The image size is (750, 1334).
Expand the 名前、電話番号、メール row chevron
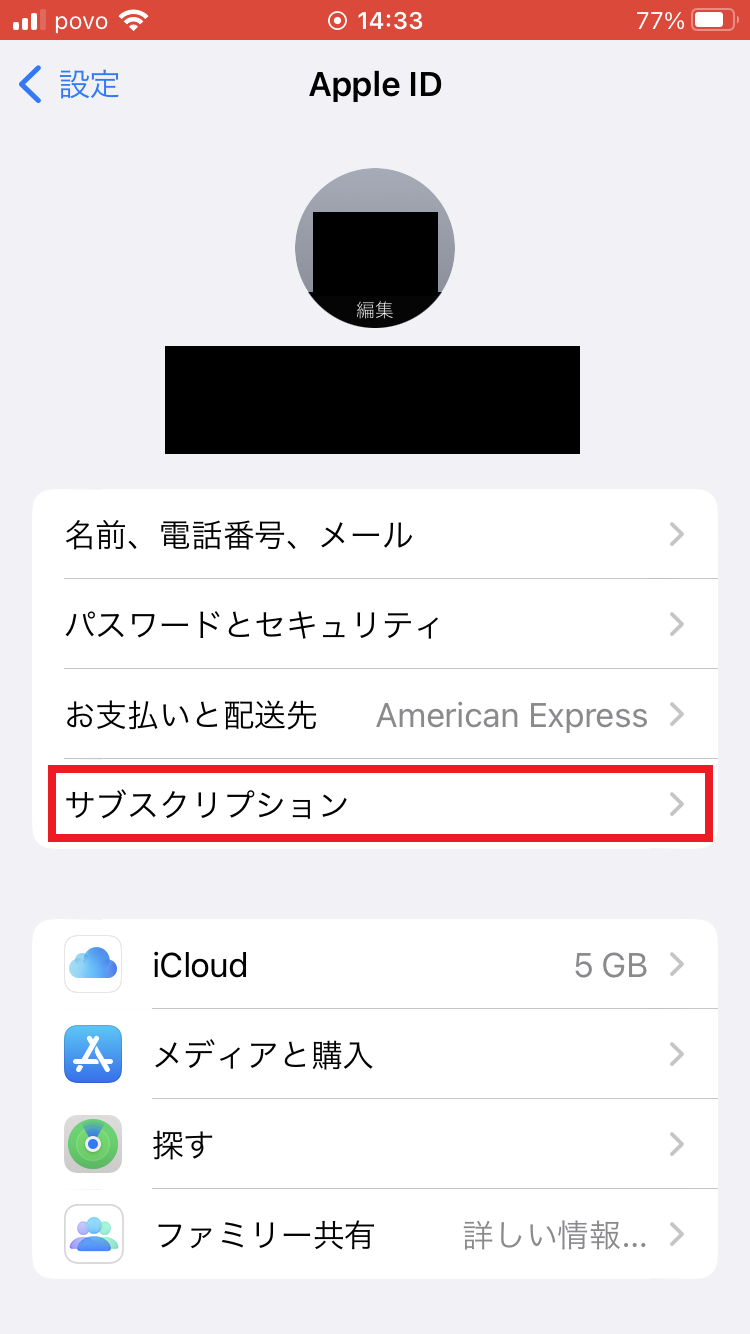pos(676,533)
